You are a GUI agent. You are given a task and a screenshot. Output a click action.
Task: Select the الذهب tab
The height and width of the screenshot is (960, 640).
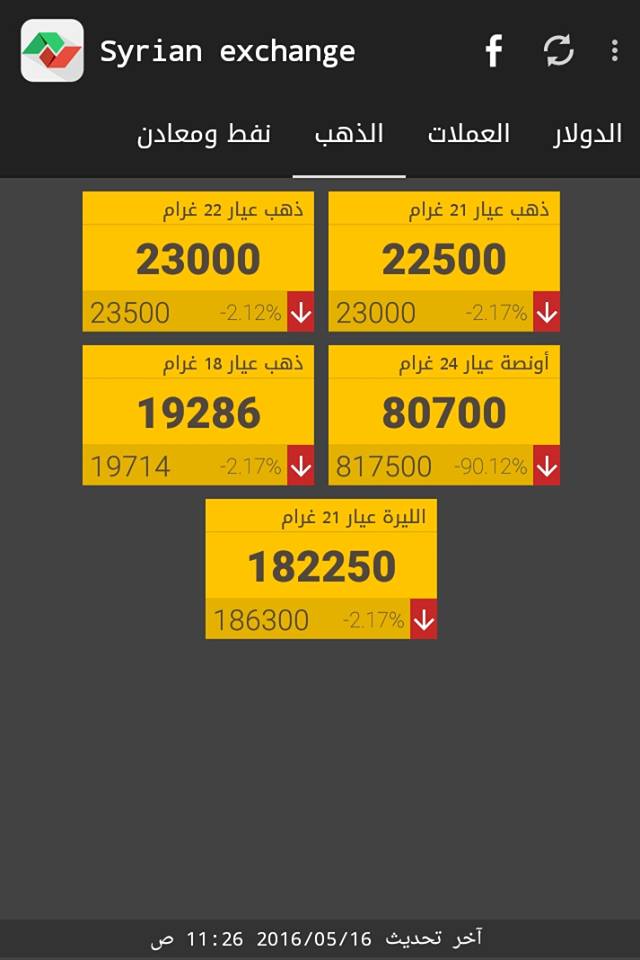pos(348,135)
